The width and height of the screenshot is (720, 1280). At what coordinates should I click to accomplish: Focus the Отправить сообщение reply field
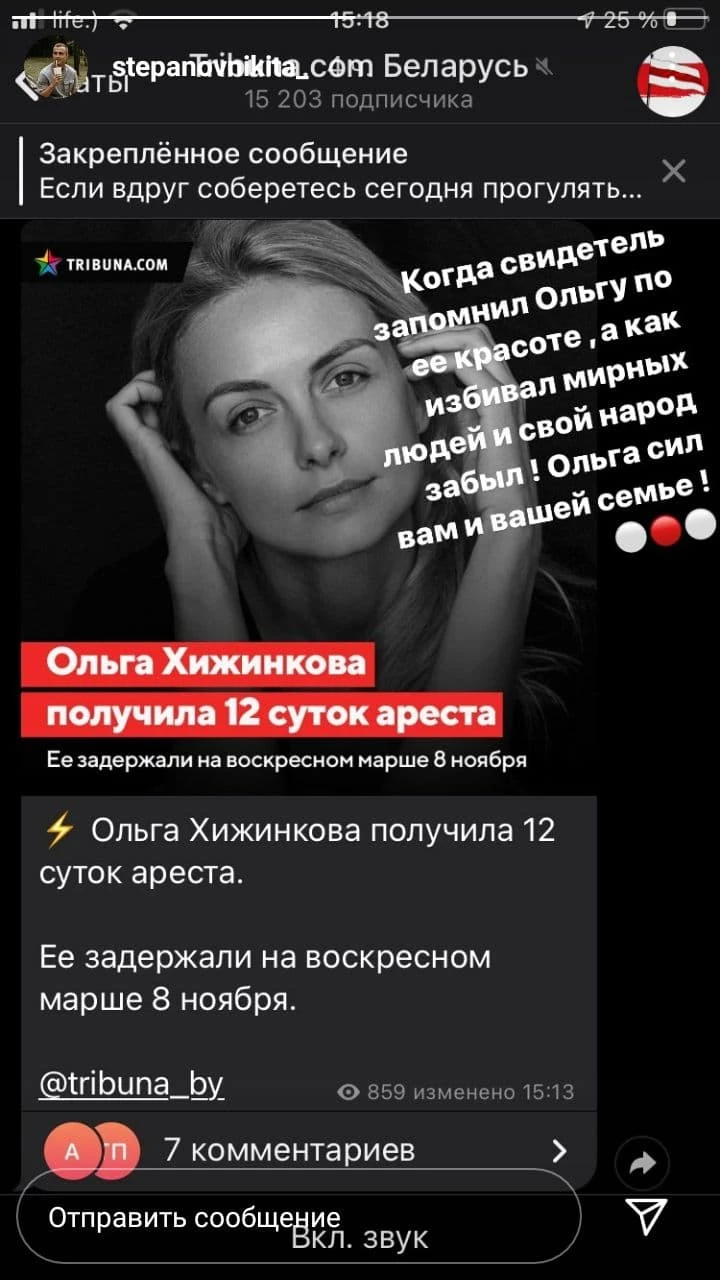point(298,1218)
